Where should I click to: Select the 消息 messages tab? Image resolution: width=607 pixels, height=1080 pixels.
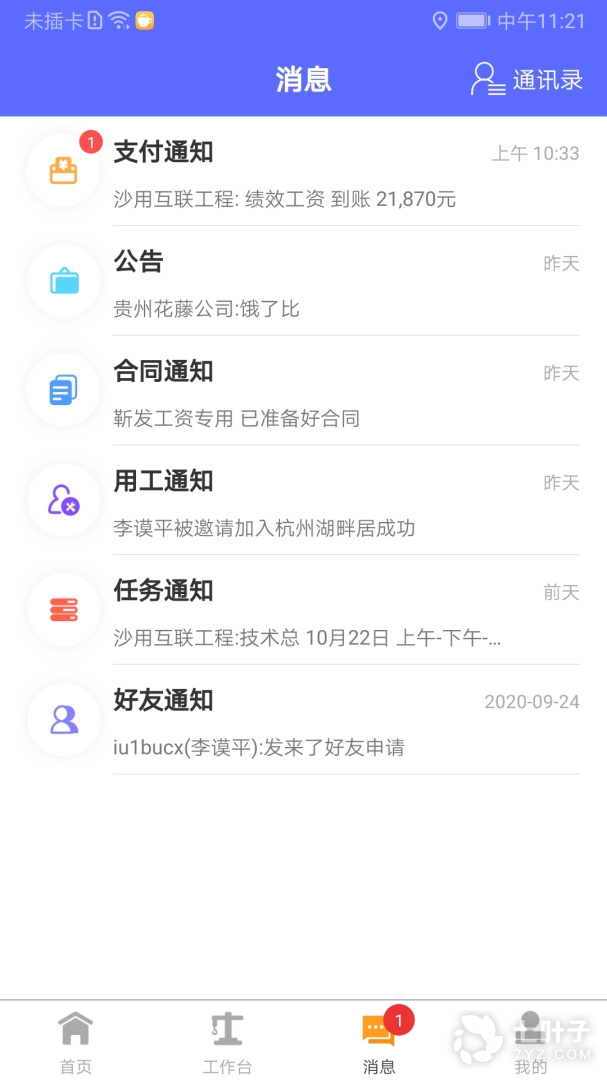point(379,1042)
